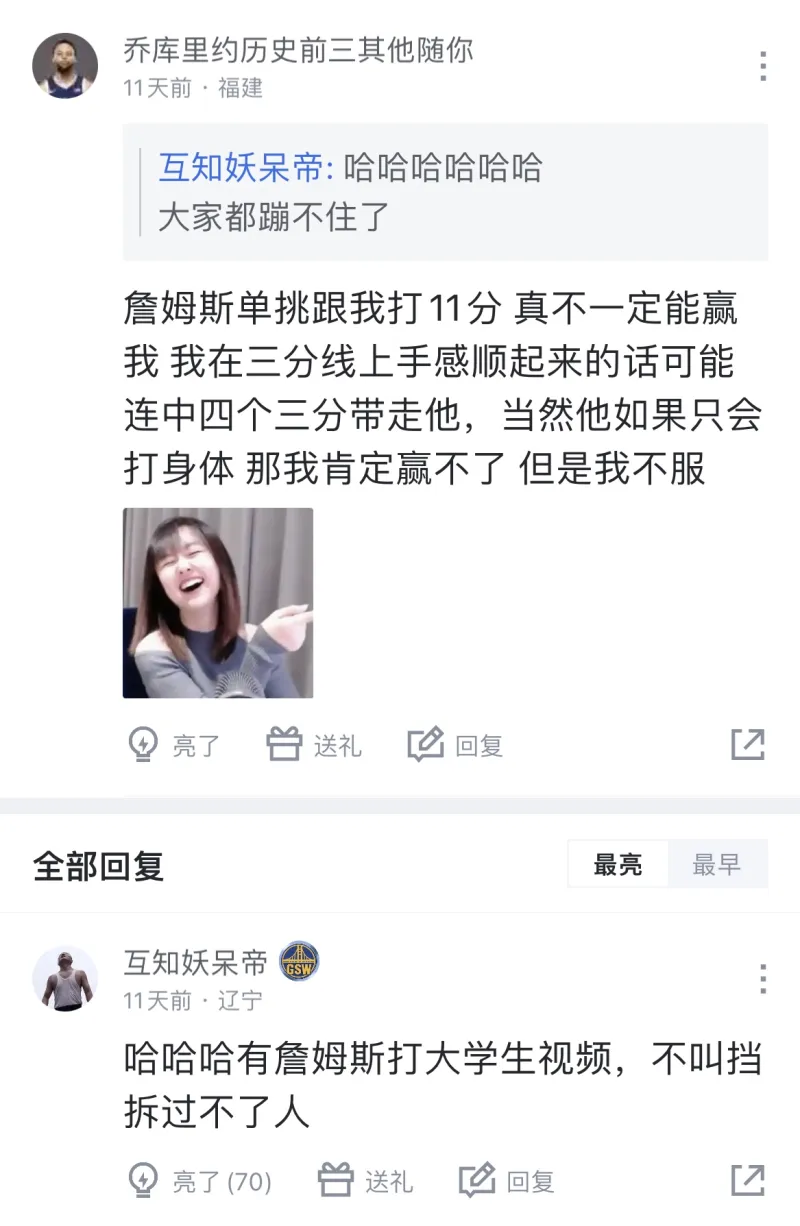
Task: Tap 亮了 (70) on 互知妖呆帝's reply
Action: coord(201,1181)
